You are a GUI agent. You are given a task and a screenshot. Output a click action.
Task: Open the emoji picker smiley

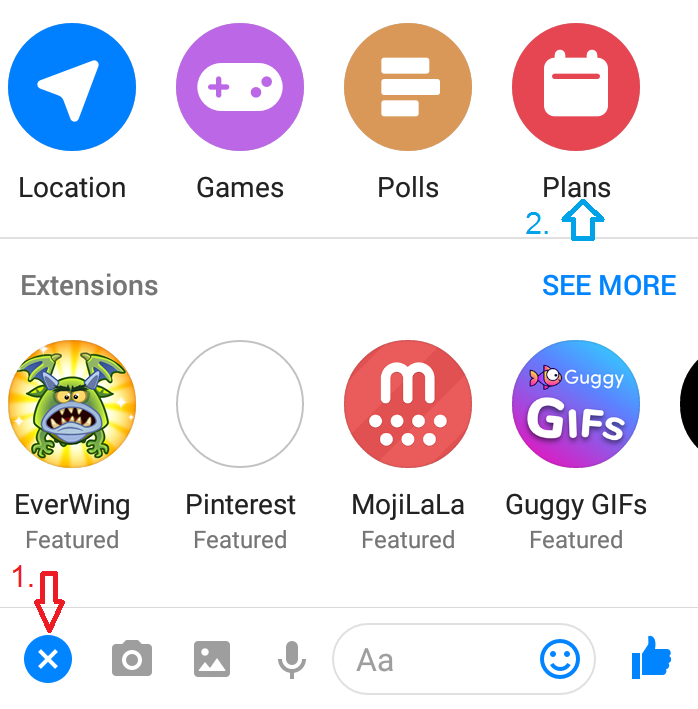coord(560,659)
